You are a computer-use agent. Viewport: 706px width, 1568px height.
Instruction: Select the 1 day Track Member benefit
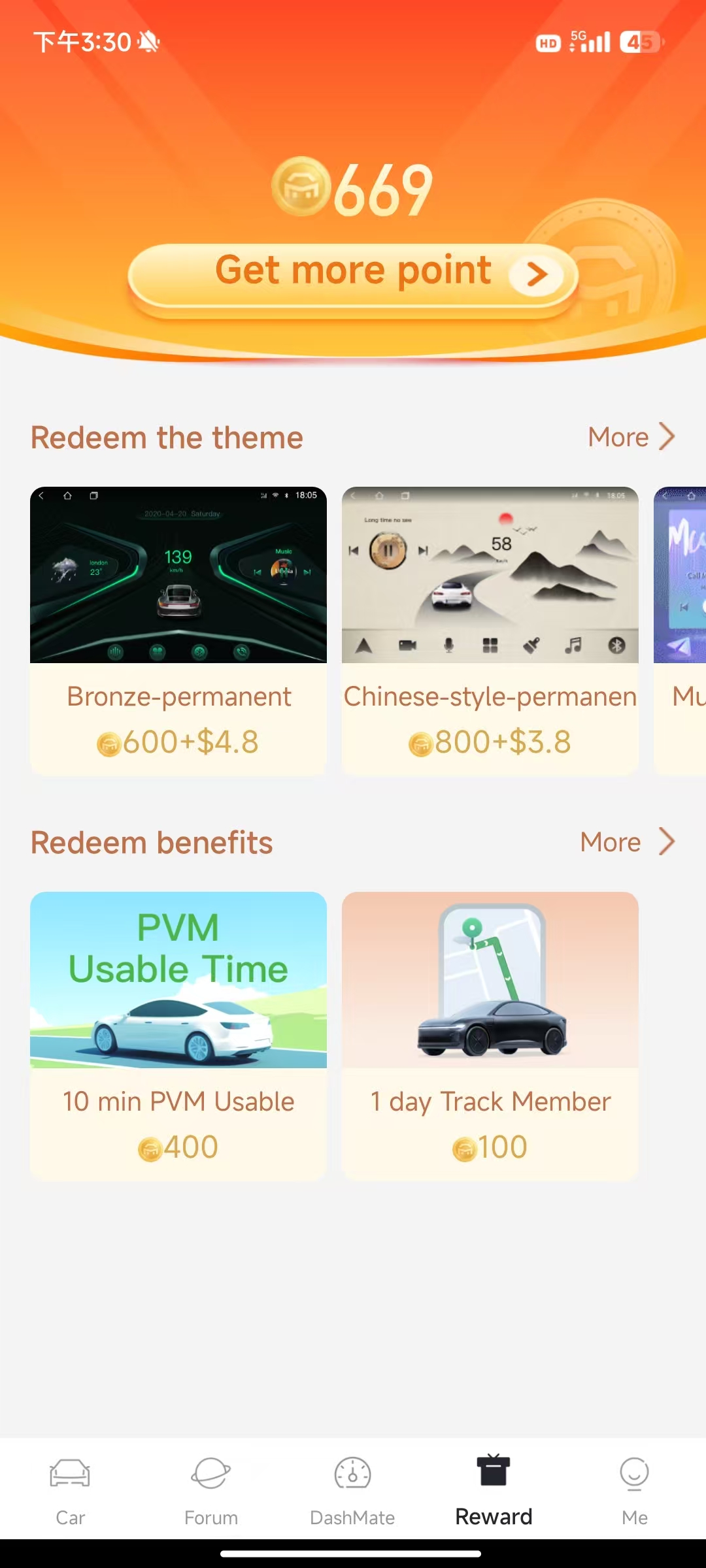point(490,1035)
